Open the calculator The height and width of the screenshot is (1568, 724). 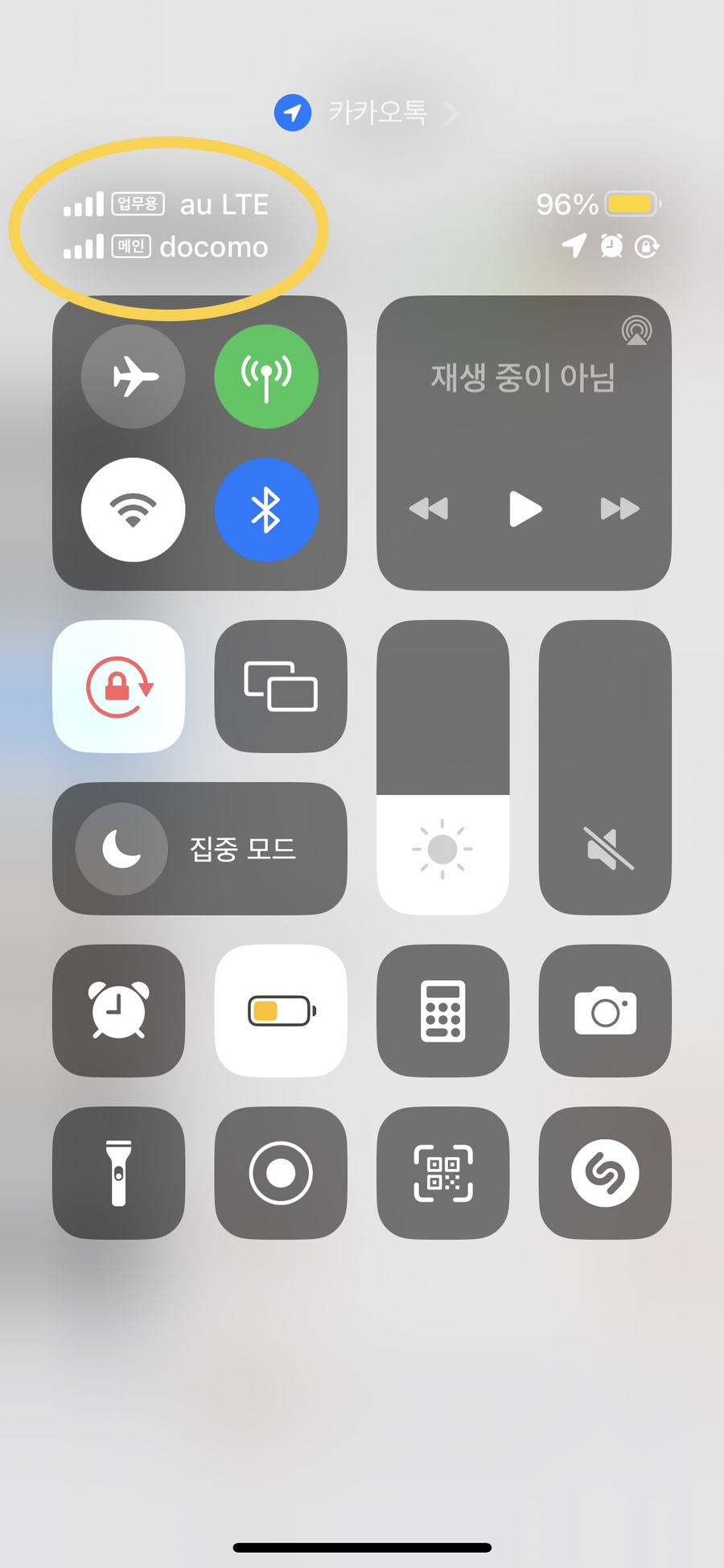pyautogui.click(x=443, y=1010)
